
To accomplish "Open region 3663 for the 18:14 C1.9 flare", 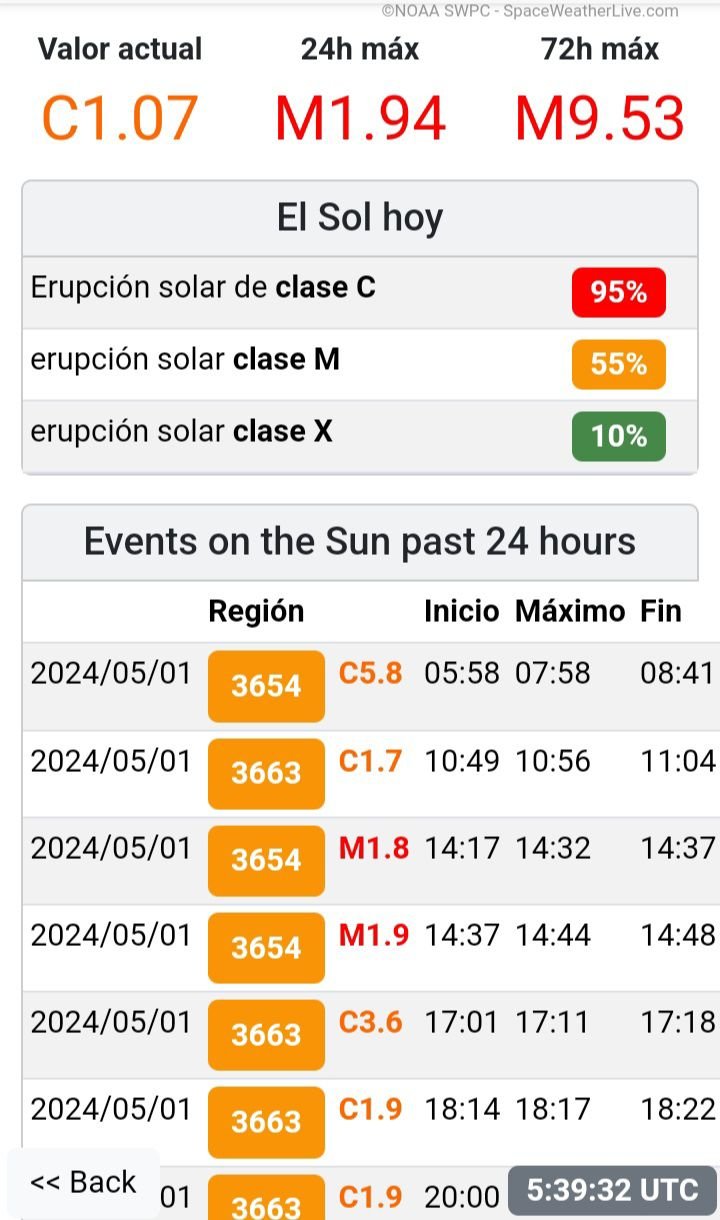I will point(266,1121).
